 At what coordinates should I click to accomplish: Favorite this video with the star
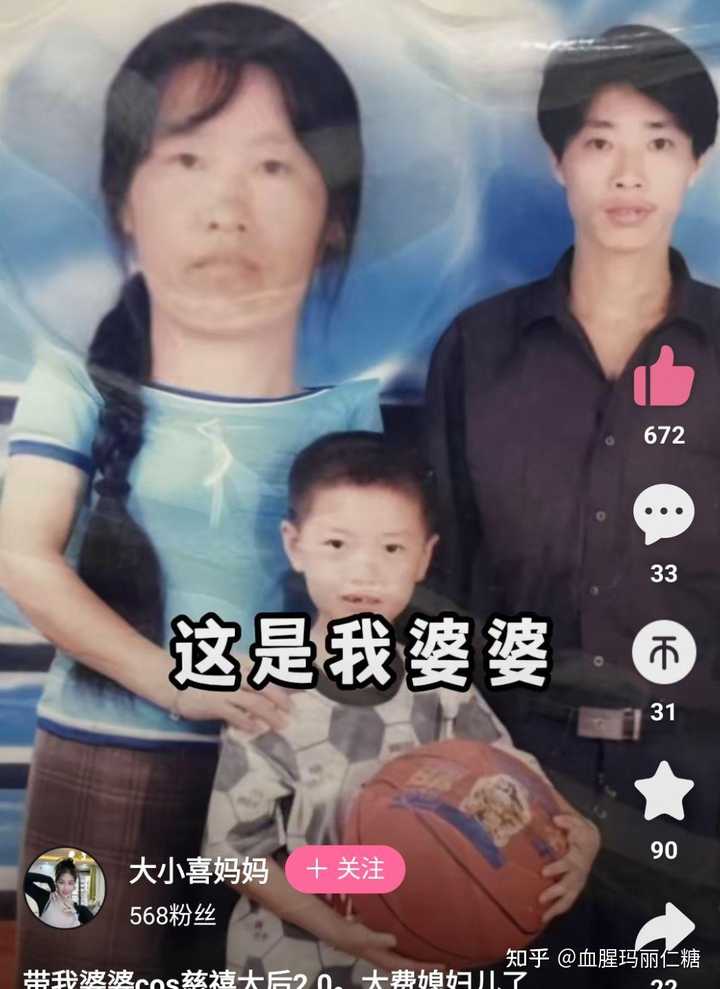(664, 791)
